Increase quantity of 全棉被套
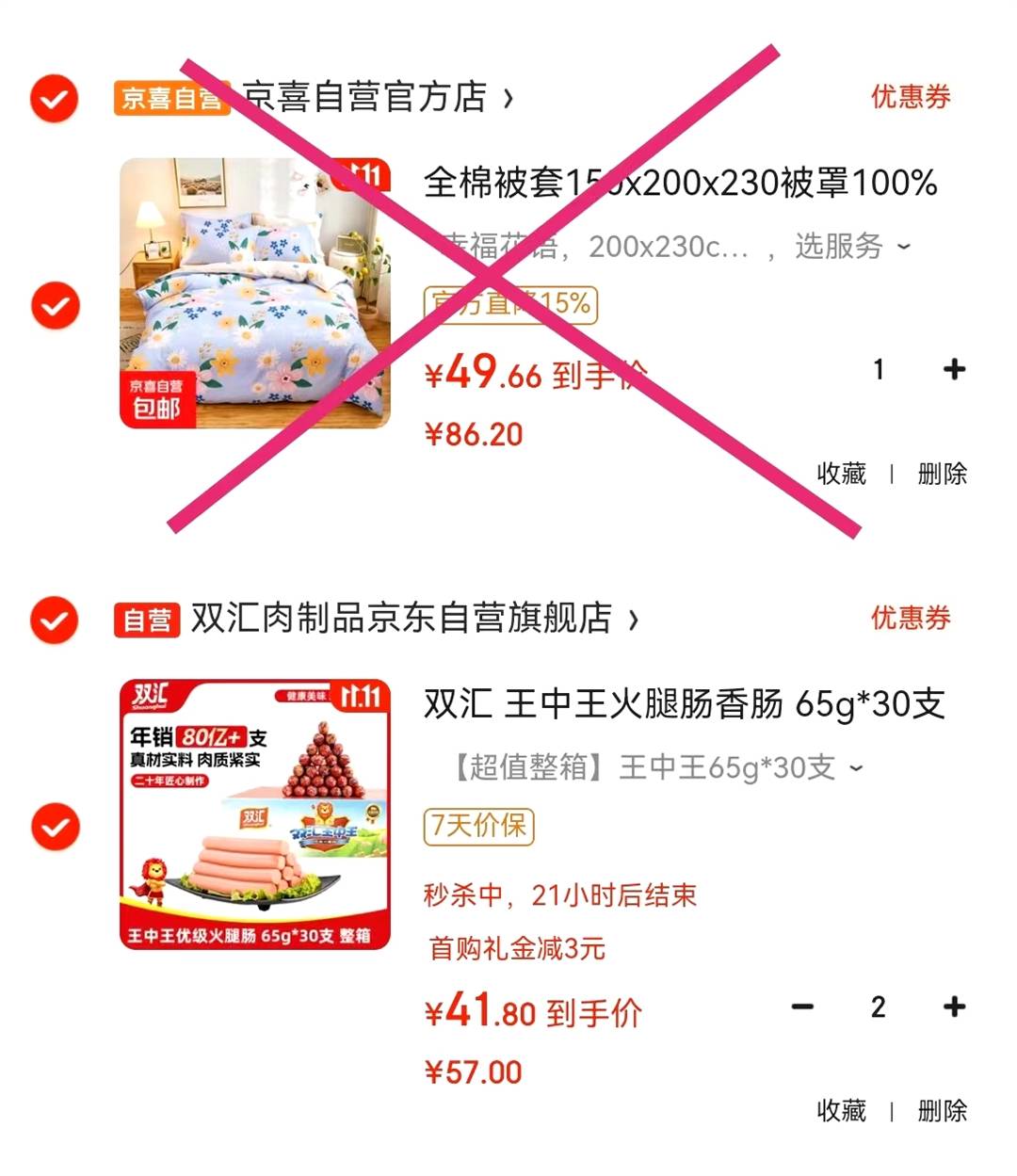The width and height of the screenshot is (1017, 1176). (x=954, y=369)
